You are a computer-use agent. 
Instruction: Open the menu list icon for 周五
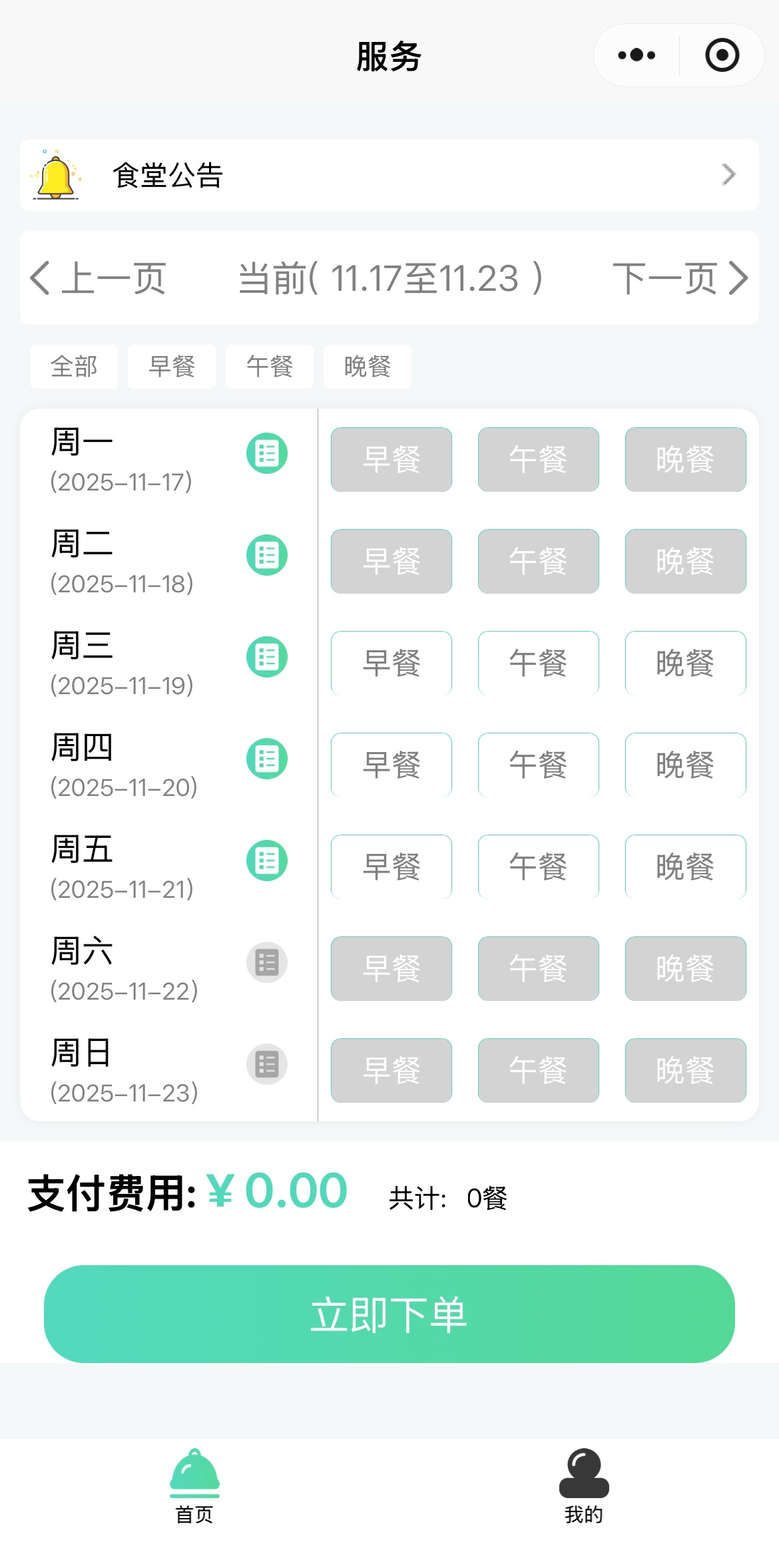[267, 861]
